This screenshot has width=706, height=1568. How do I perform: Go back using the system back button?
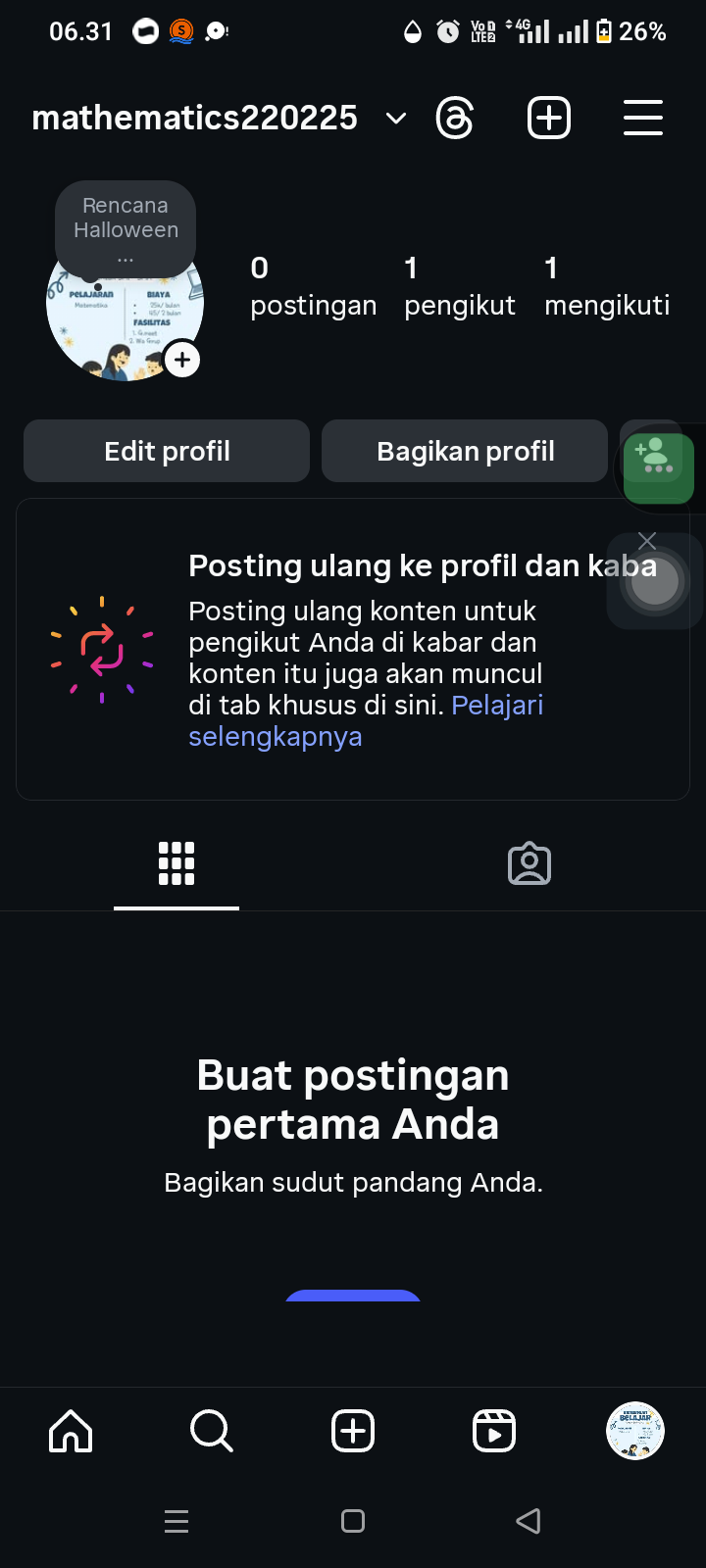(x=529, y=1521)
